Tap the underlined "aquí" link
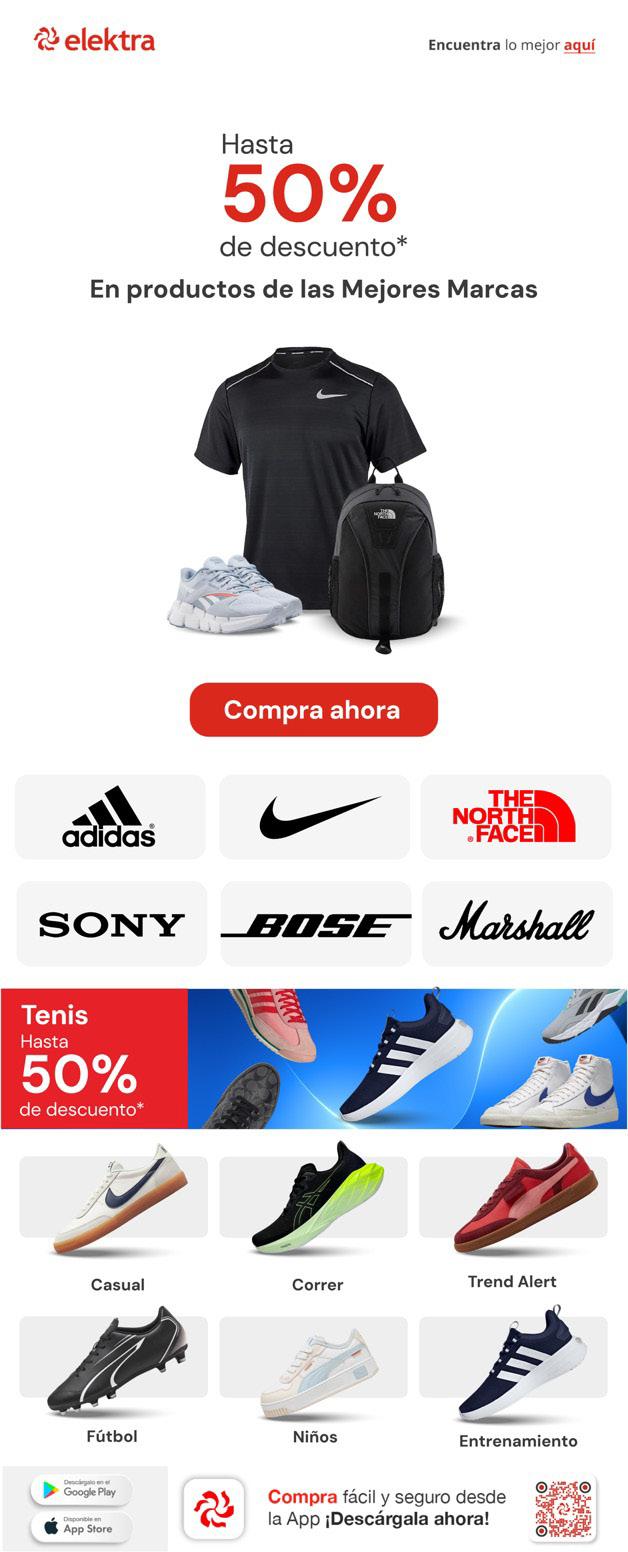The height and width of the screenshot is (1552, 628). [579, 45]
